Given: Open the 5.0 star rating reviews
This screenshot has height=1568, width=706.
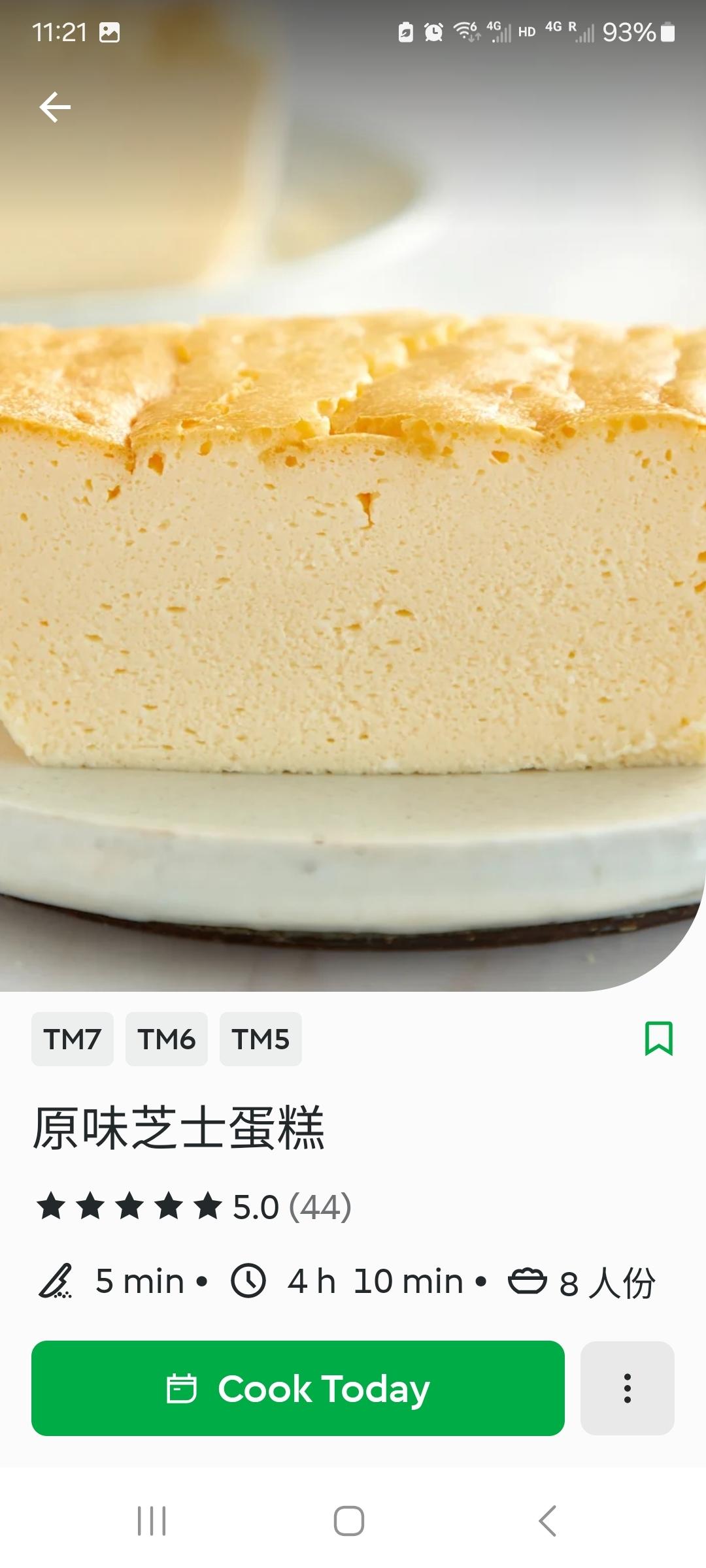Looking at the screenshot, I should [x=195, y=1206].
